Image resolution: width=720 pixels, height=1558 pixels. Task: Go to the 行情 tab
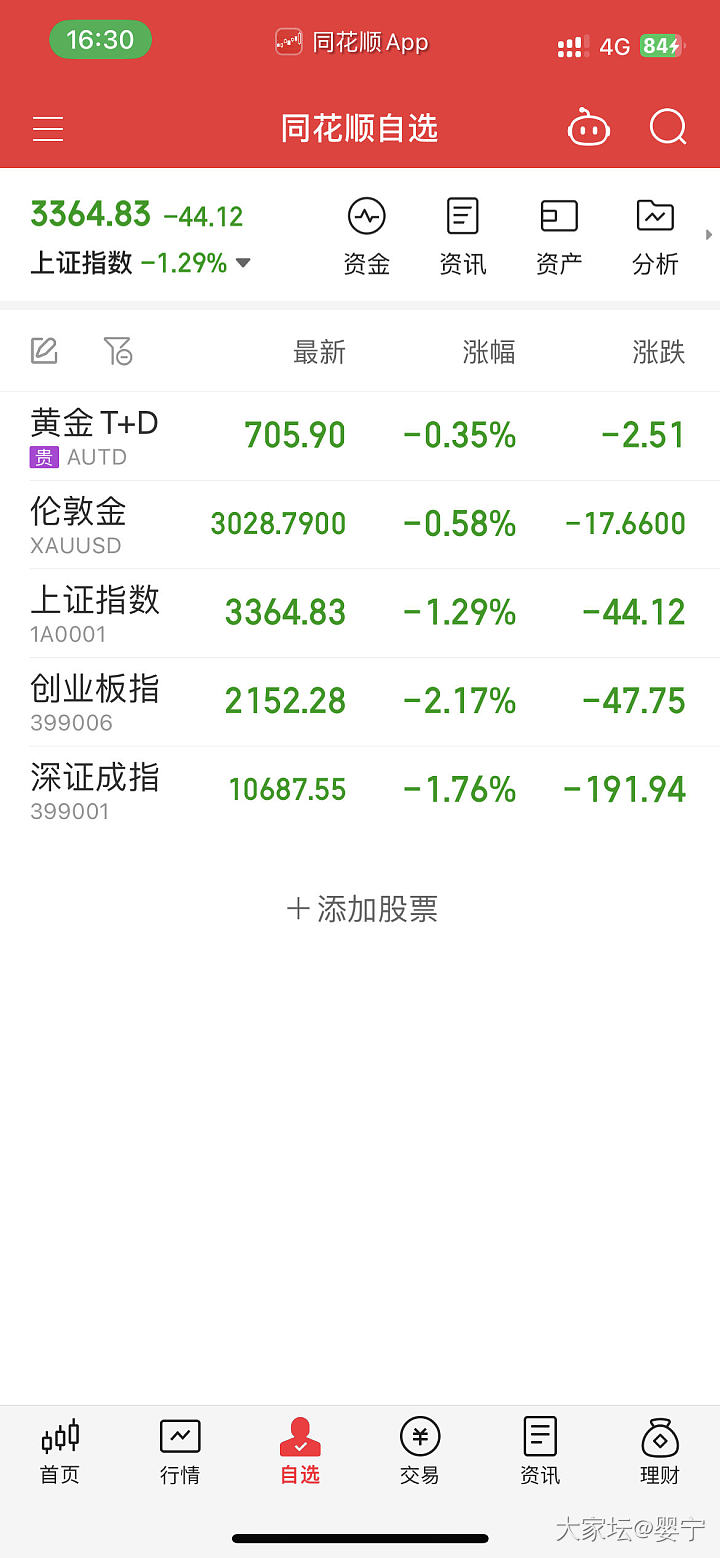(180, 1452)
